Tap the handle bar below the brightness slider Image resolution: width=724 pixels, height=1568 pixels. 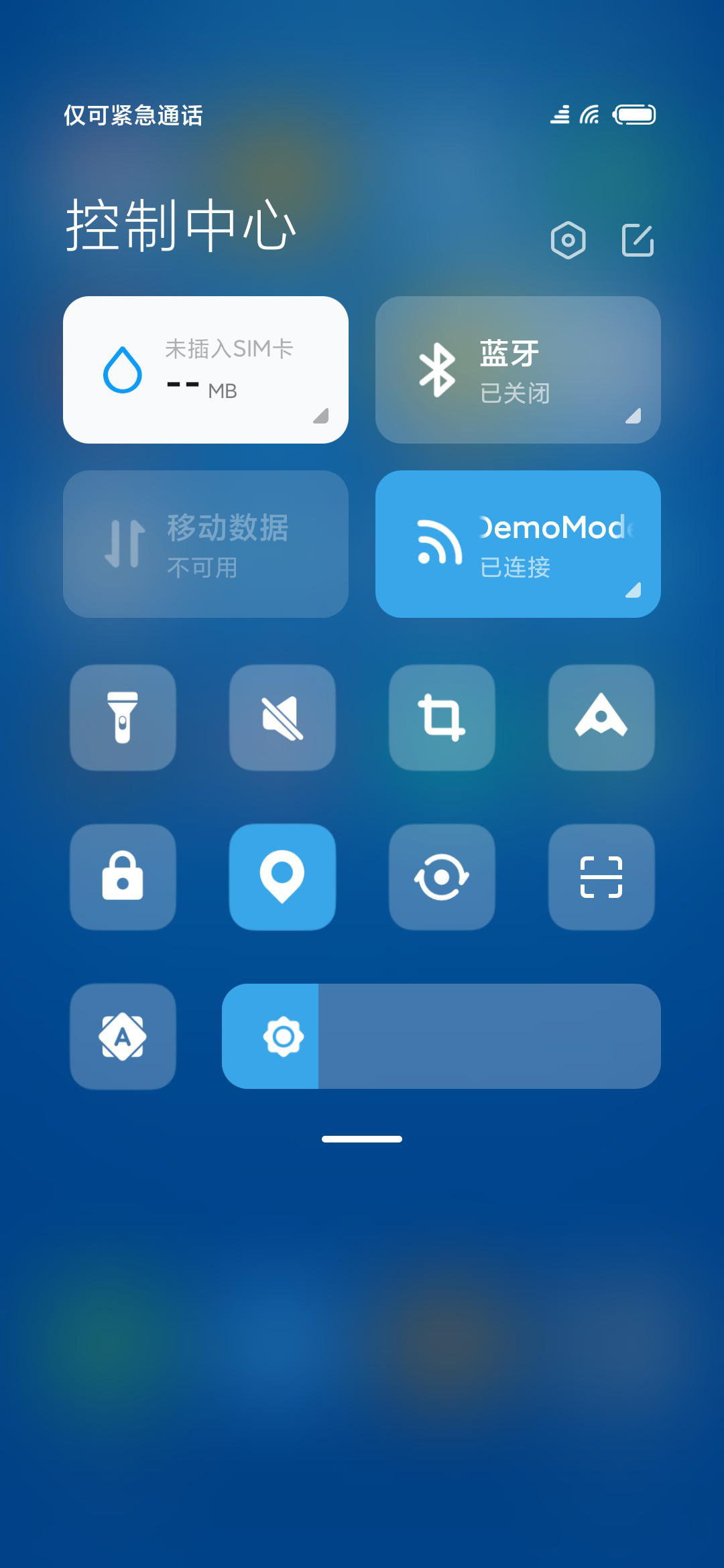point(362,1139)
